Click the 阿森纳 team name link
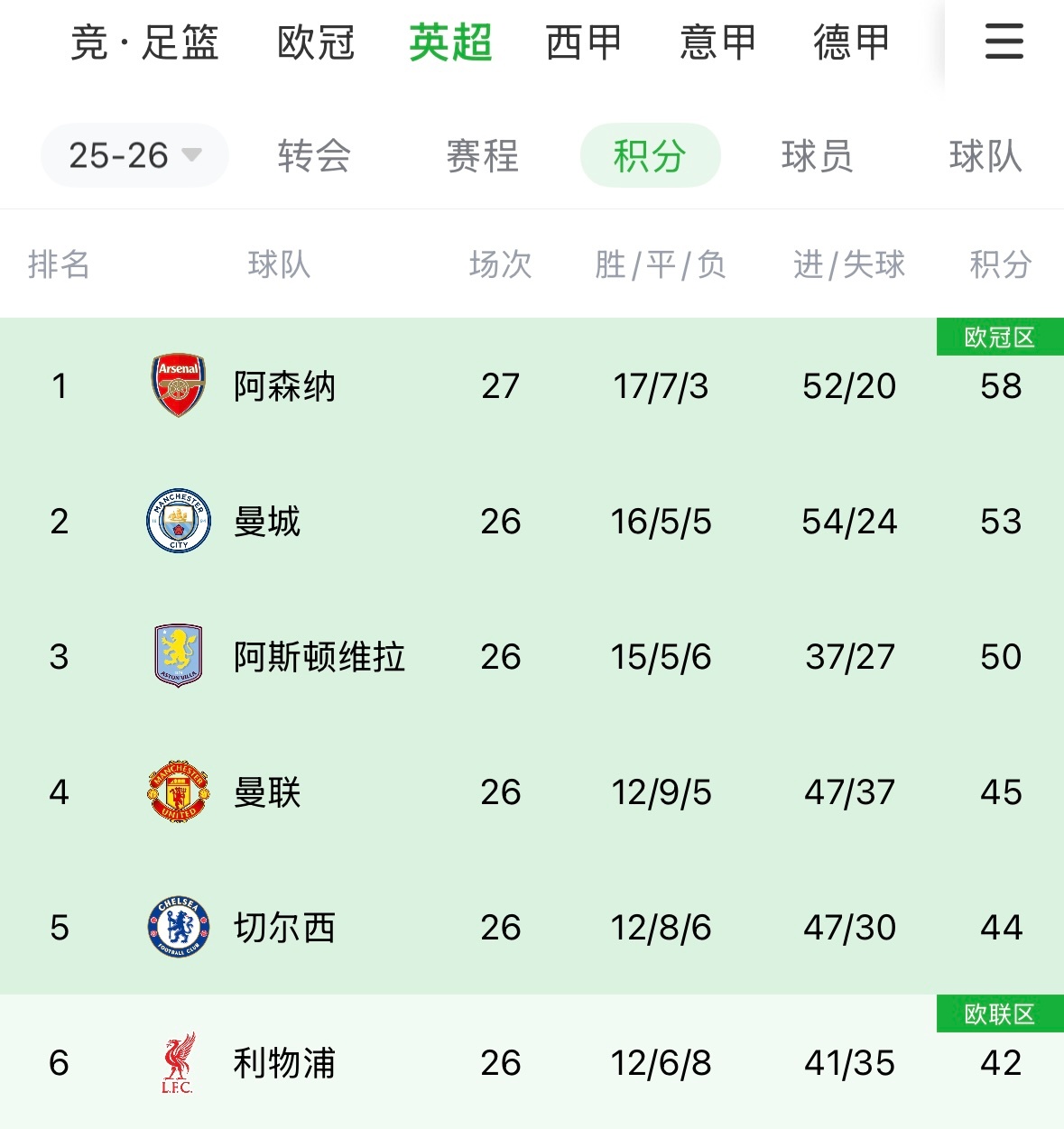This screenshot has width=1064, height=1129. click(282, 386)
